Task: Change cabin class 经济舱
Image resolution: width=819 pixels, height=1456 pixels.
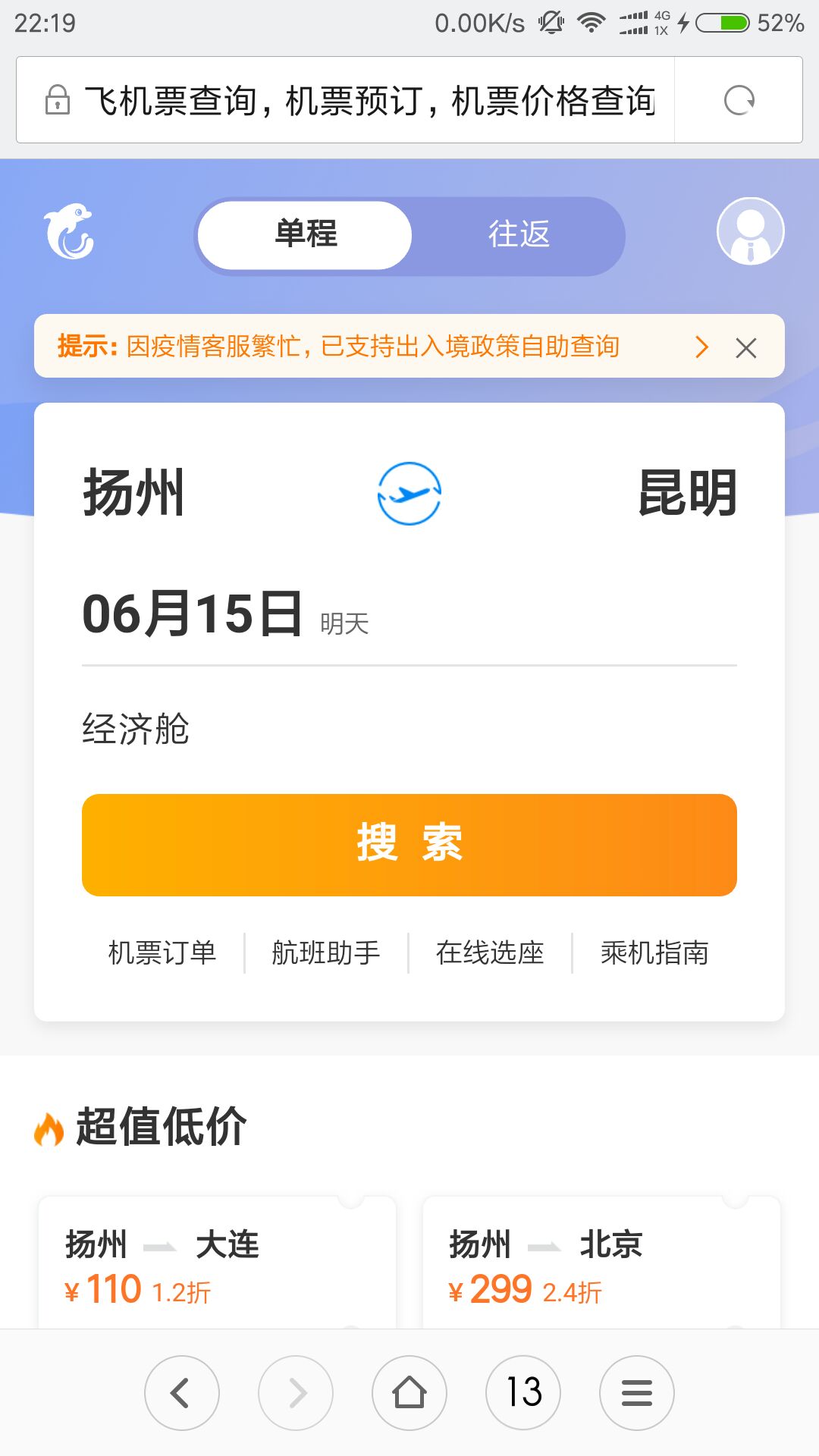Action: 136,730
